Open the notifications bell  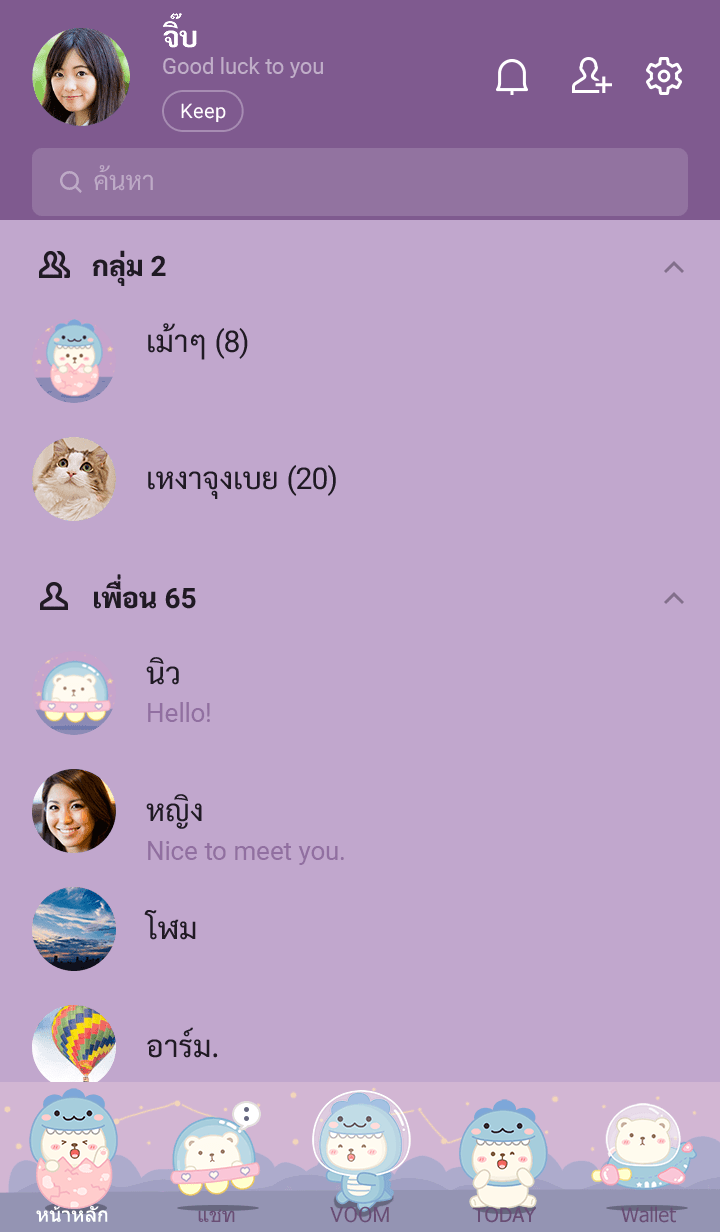pyautogui.click(x=512, y=77)
